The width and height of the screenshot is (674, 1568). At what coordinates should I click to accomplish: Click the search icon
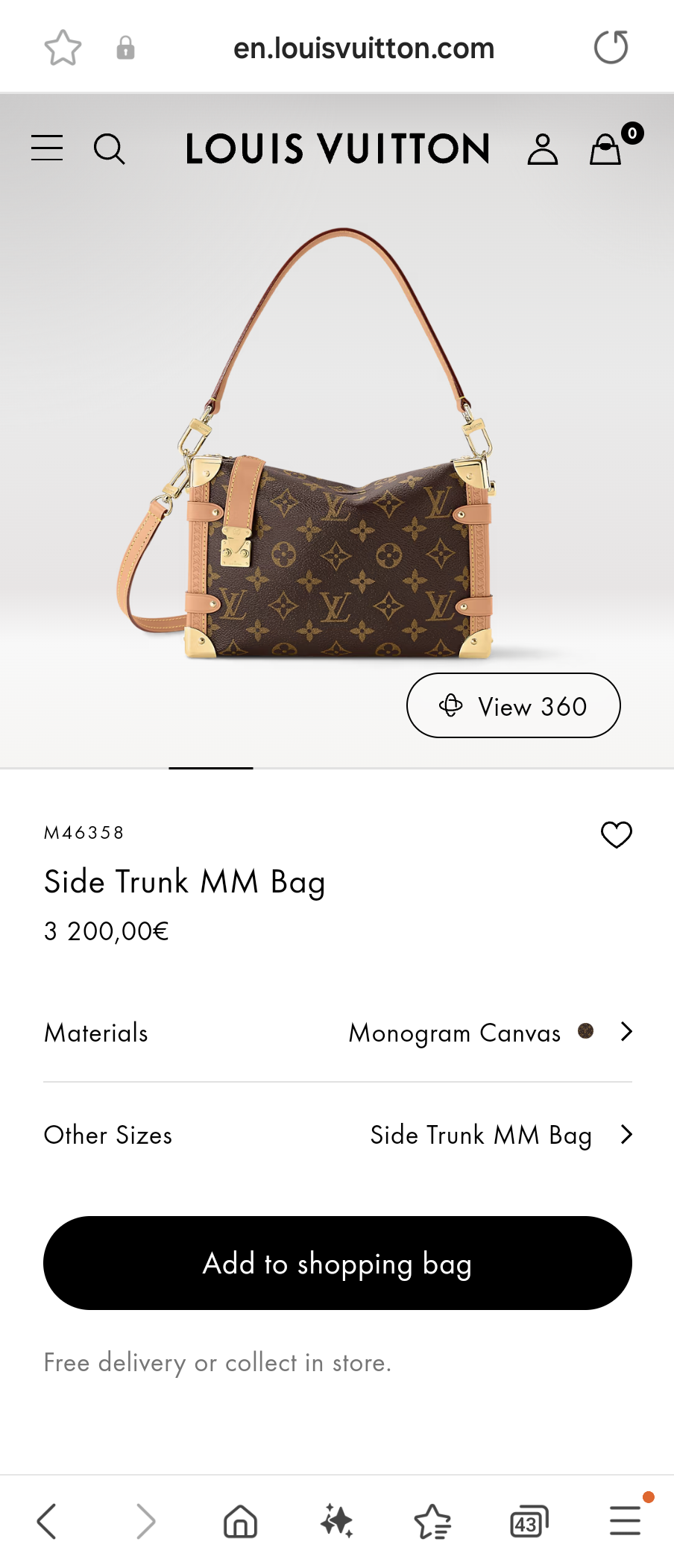tap(110, 148)
